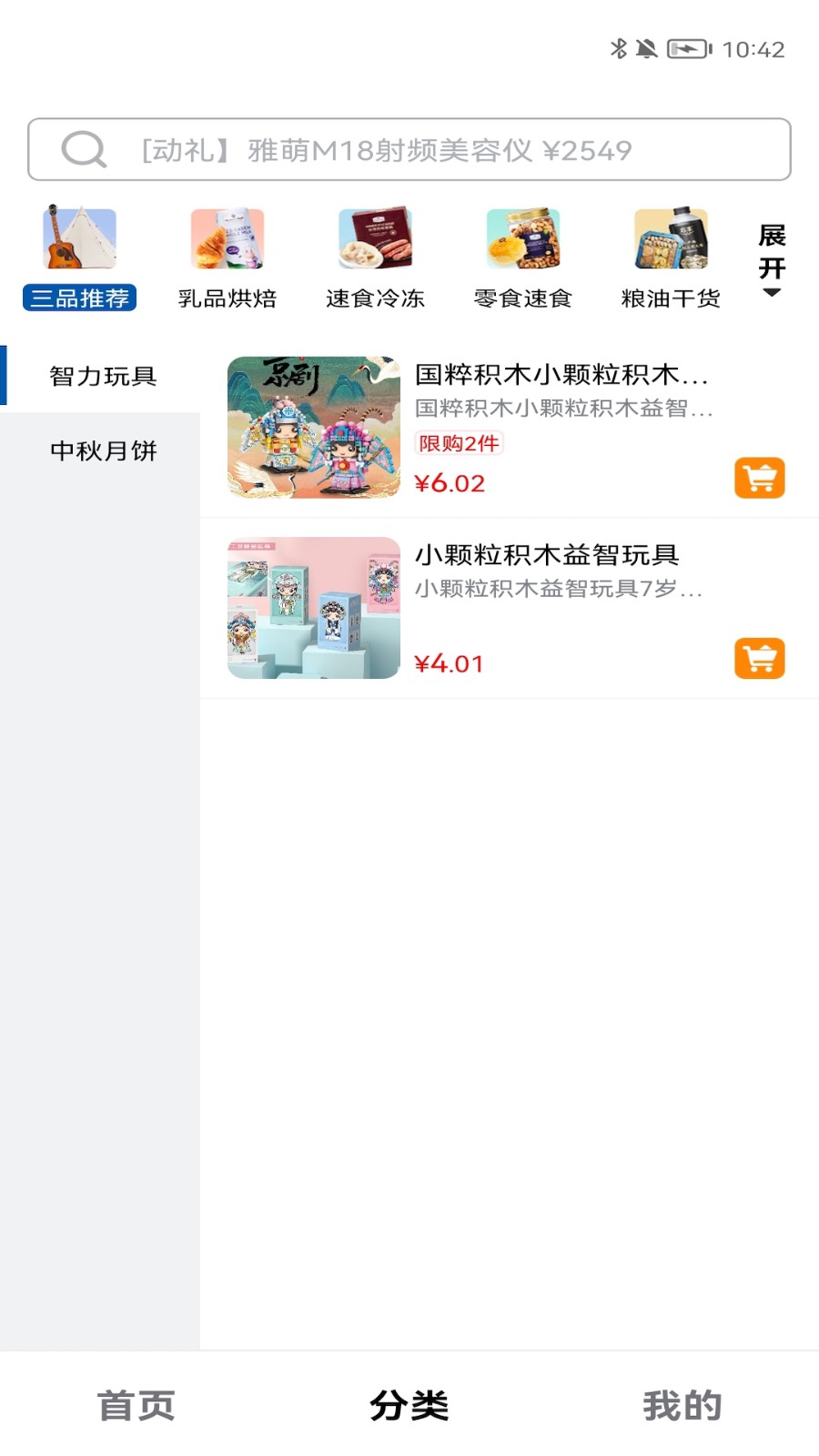Open 中秋月饼 in the side menu
Image resolution: width=819 pixels, height=1456 pixels.
coord(100,450)
